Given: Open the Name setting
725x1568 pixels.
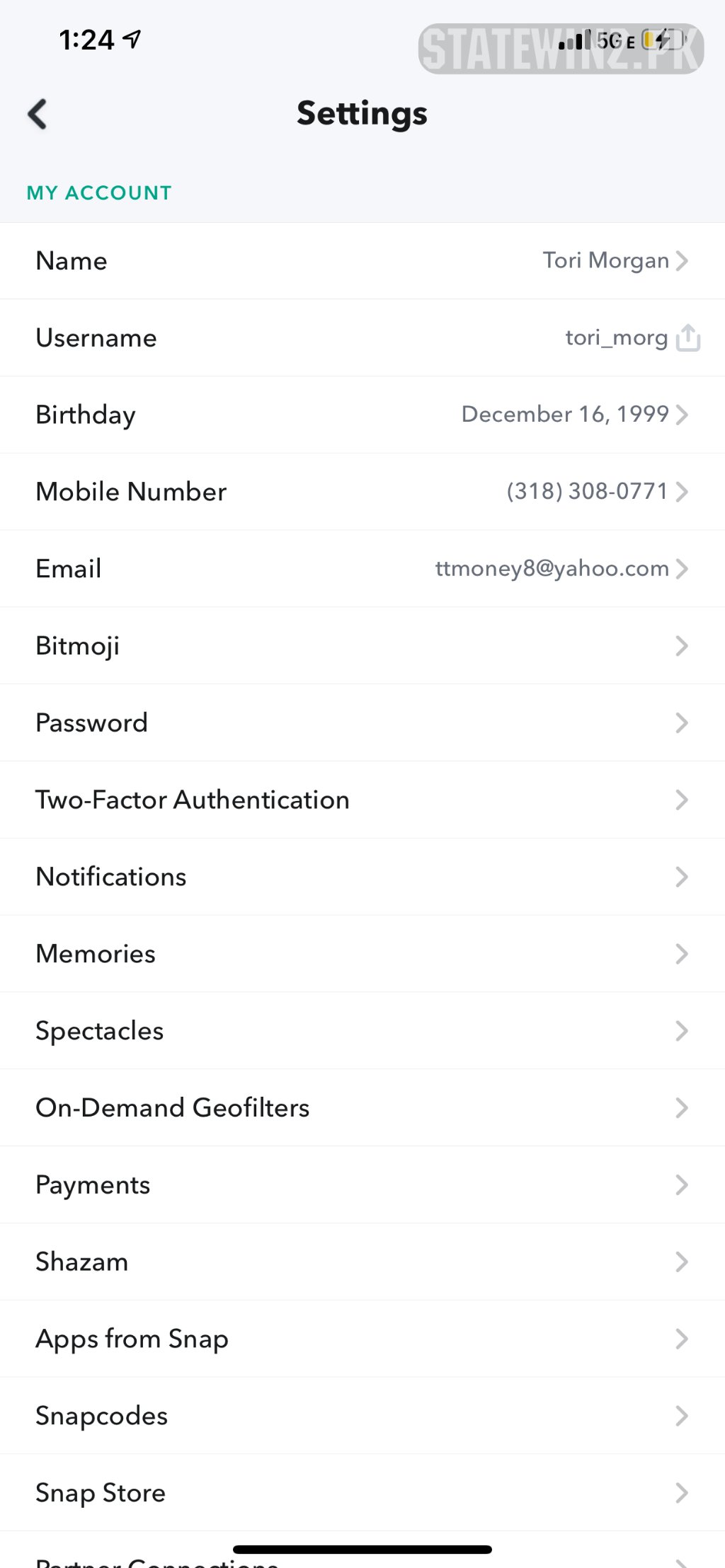Looking at the screenshot, I should (362, 261).
